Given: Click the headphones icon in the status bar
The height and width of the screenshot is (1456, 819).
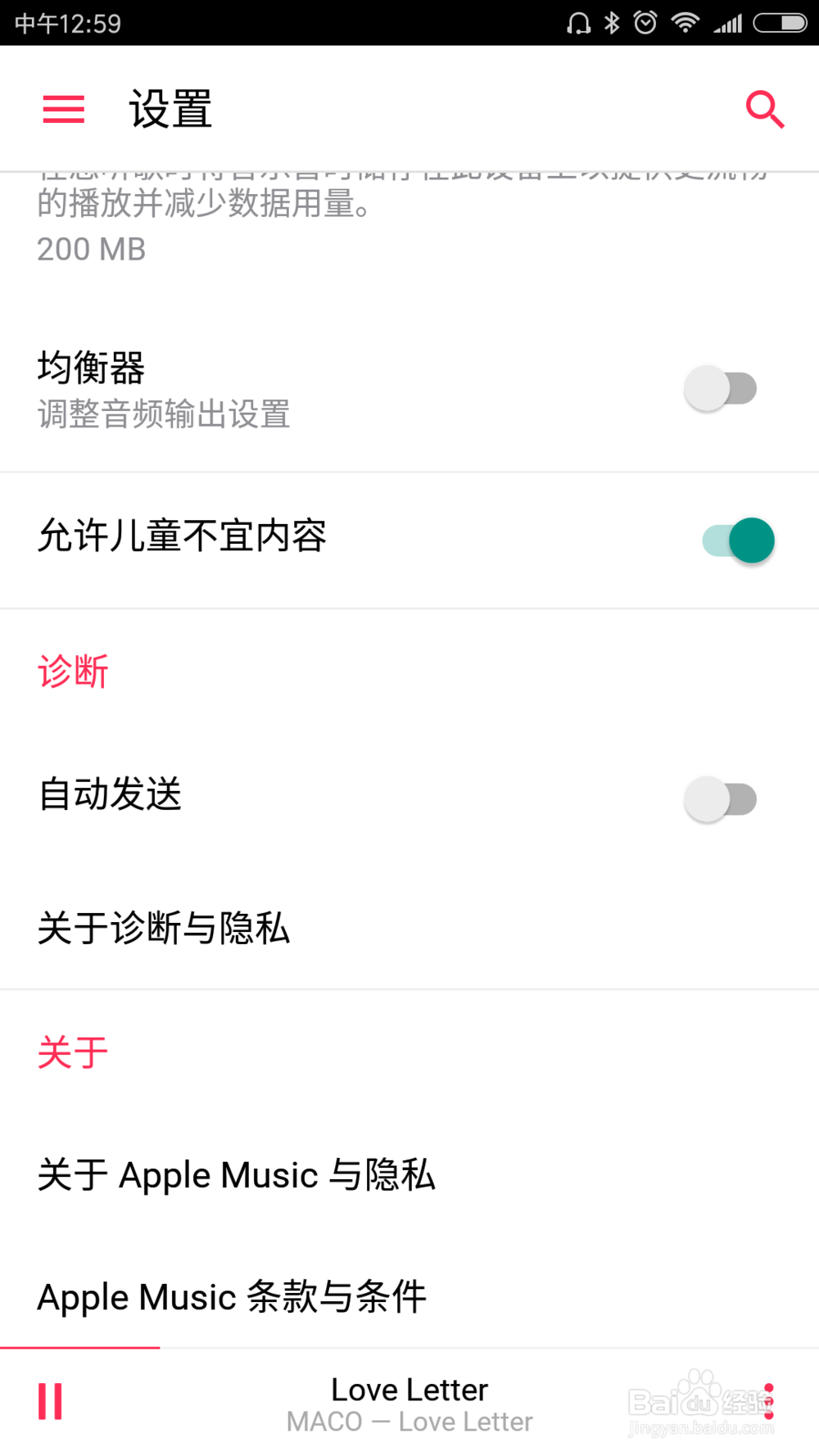Looking at the screenshot, I should [x=578, y=22].
